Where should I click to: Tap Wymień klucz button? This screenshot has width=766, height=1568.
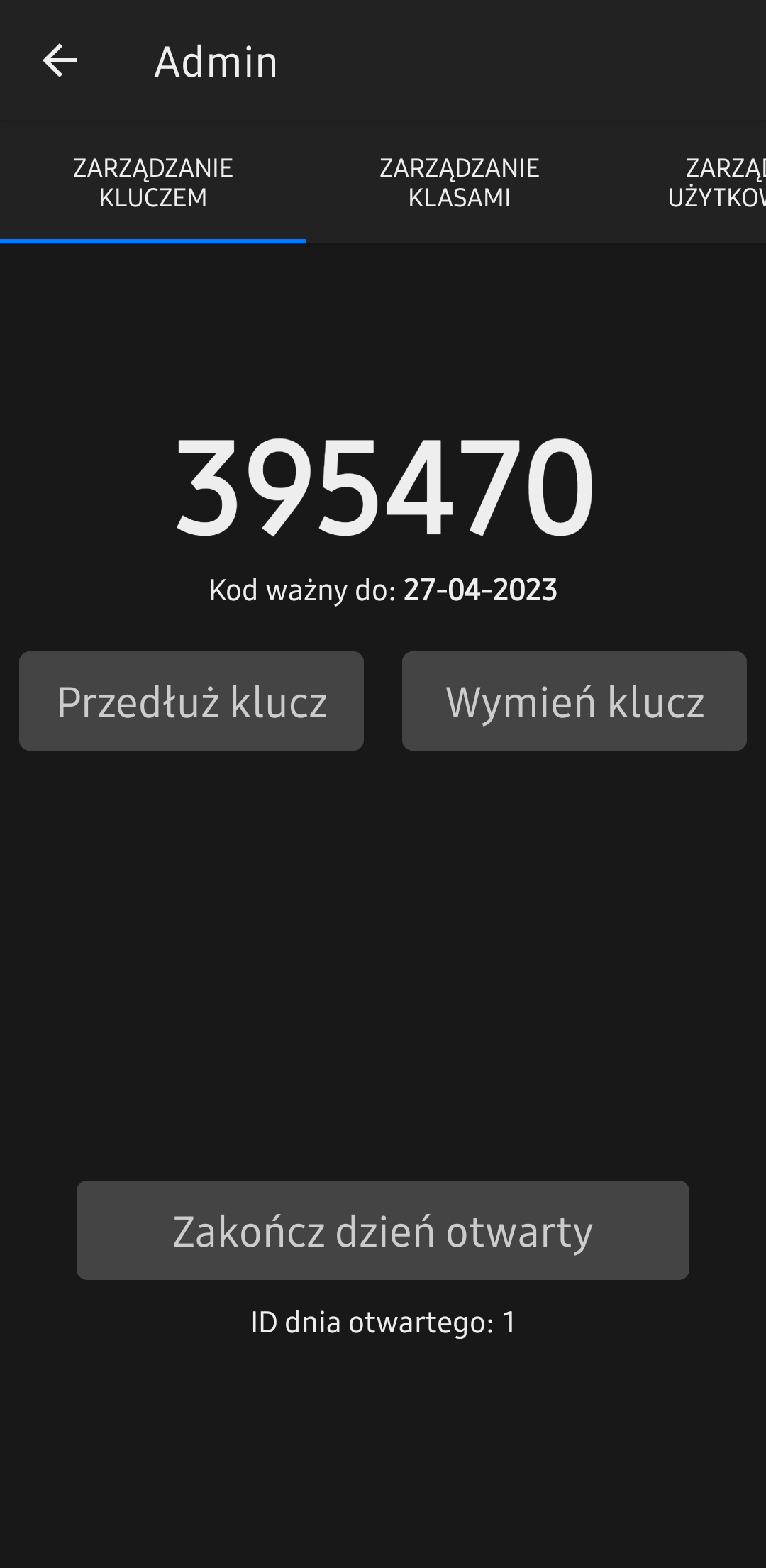pyautogui.click(x=574, y=701)
